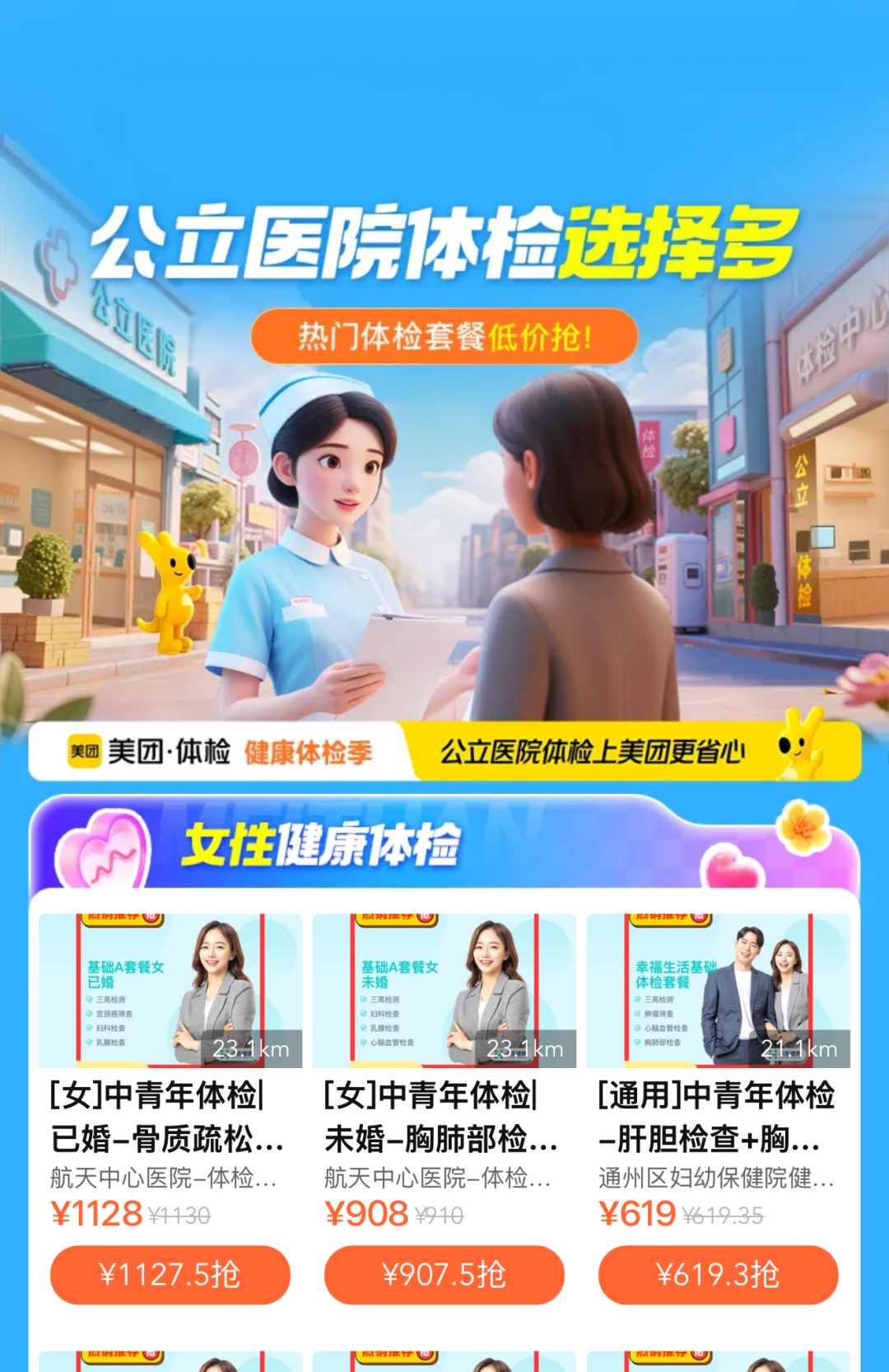Screen dimensions: 889x1372
Task: Claim the ¥619.3抢 offer
Action: [x=718, y=1274]
